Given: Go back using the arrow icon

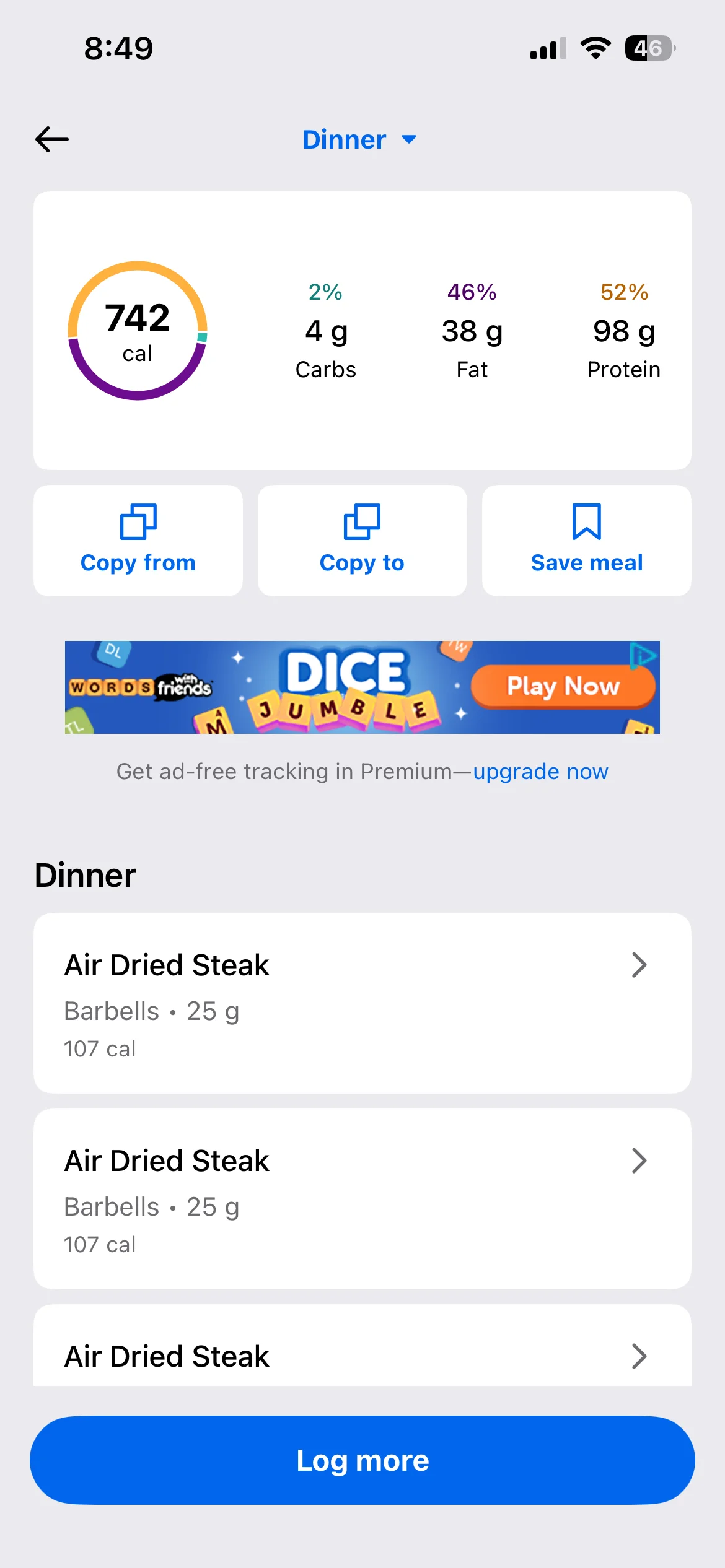Looking at the screenshot, I should 52,139.
